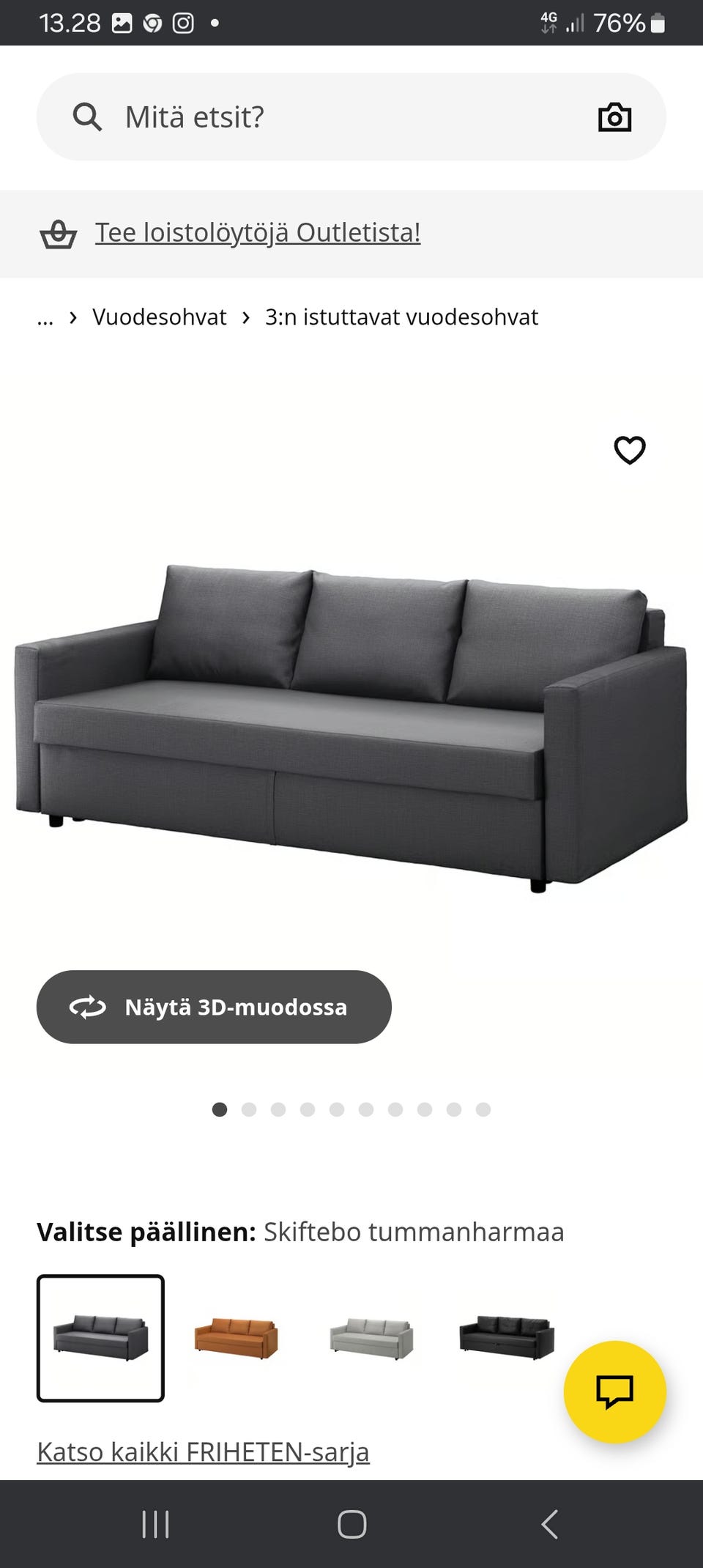The height and width of the screenshot is (1568, 703).
Task: Click the shopping basket Outlet icon
Action: 59,234
